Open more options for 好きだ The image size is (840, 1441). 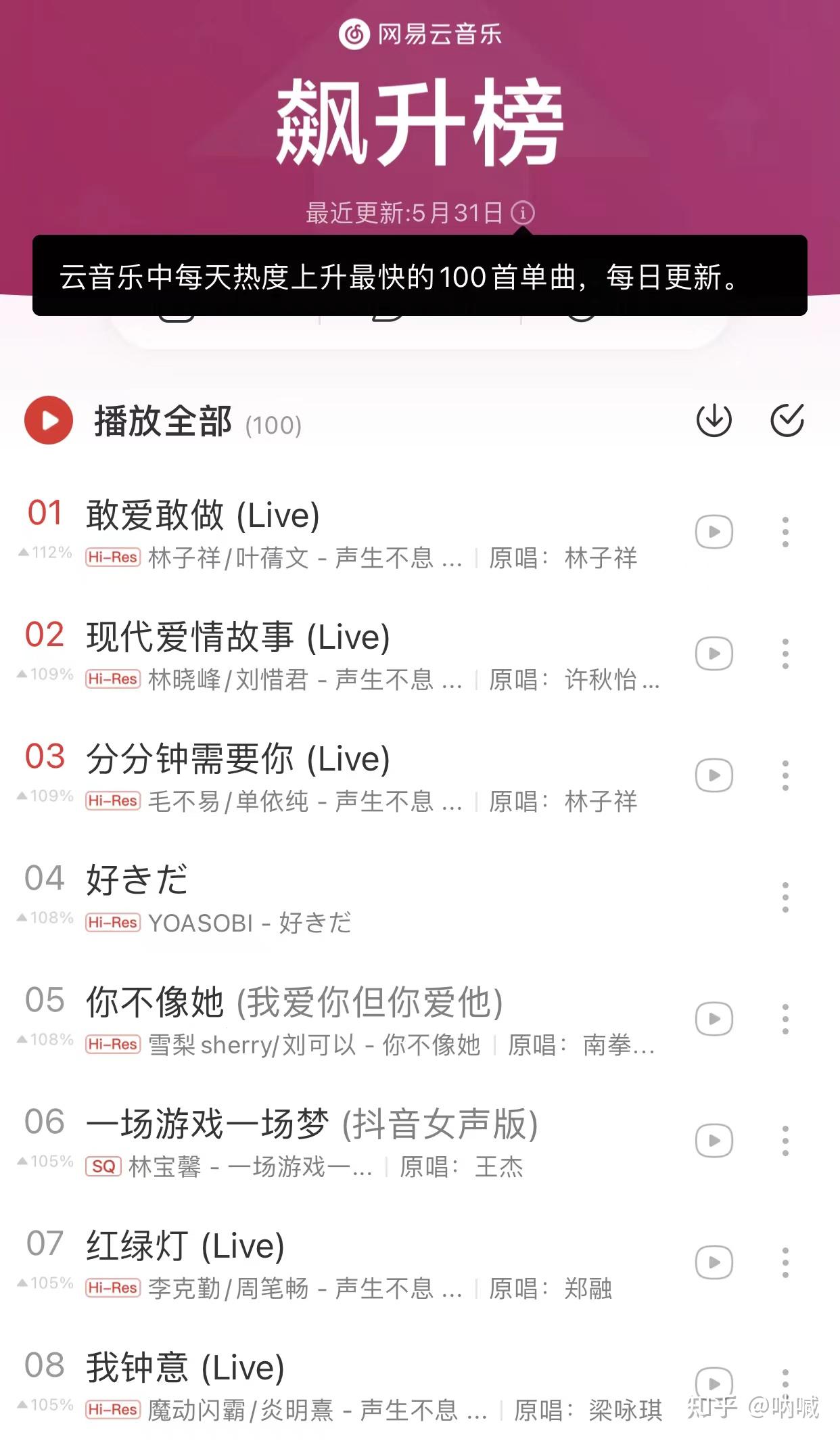785,897
